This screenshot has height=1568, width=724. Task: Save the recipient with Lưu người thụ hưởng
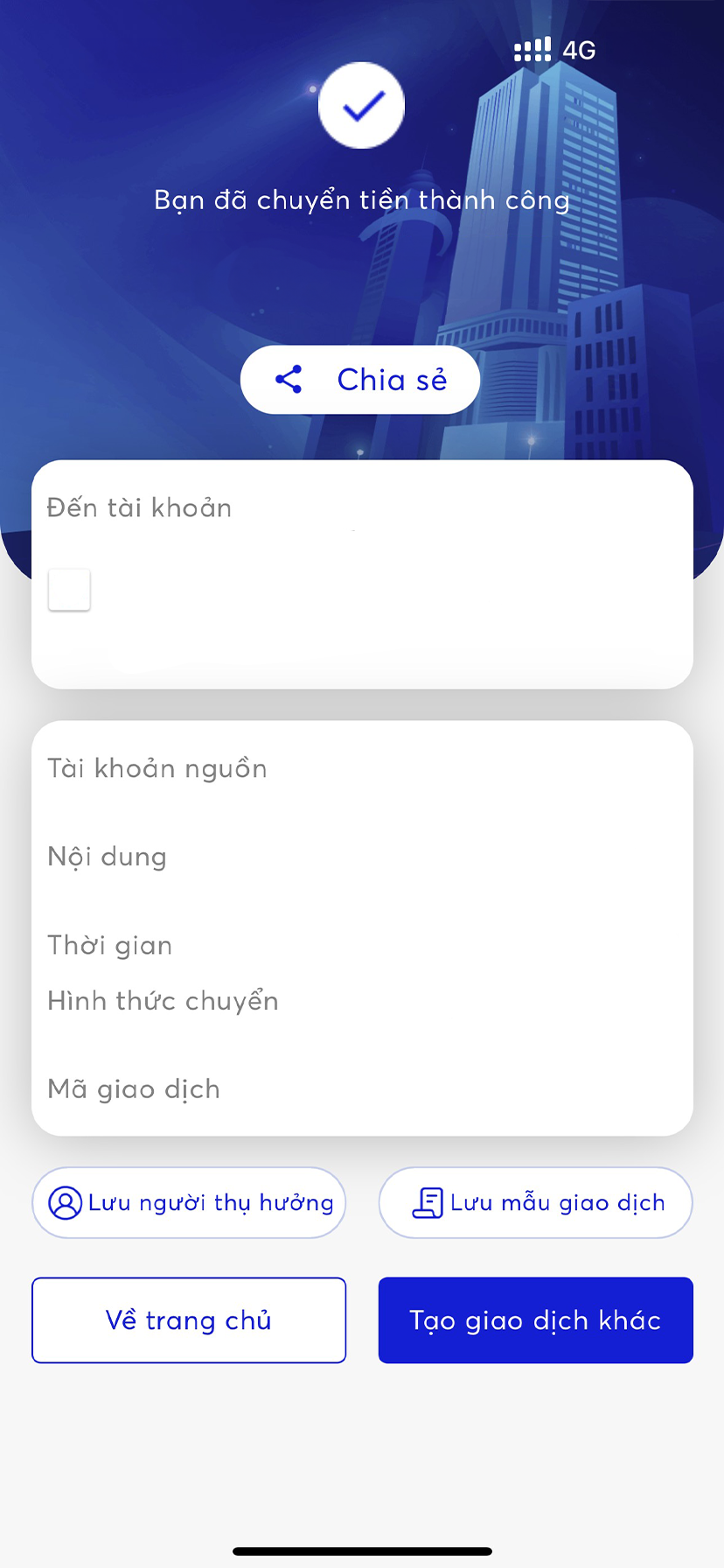tap(189, 1202)
